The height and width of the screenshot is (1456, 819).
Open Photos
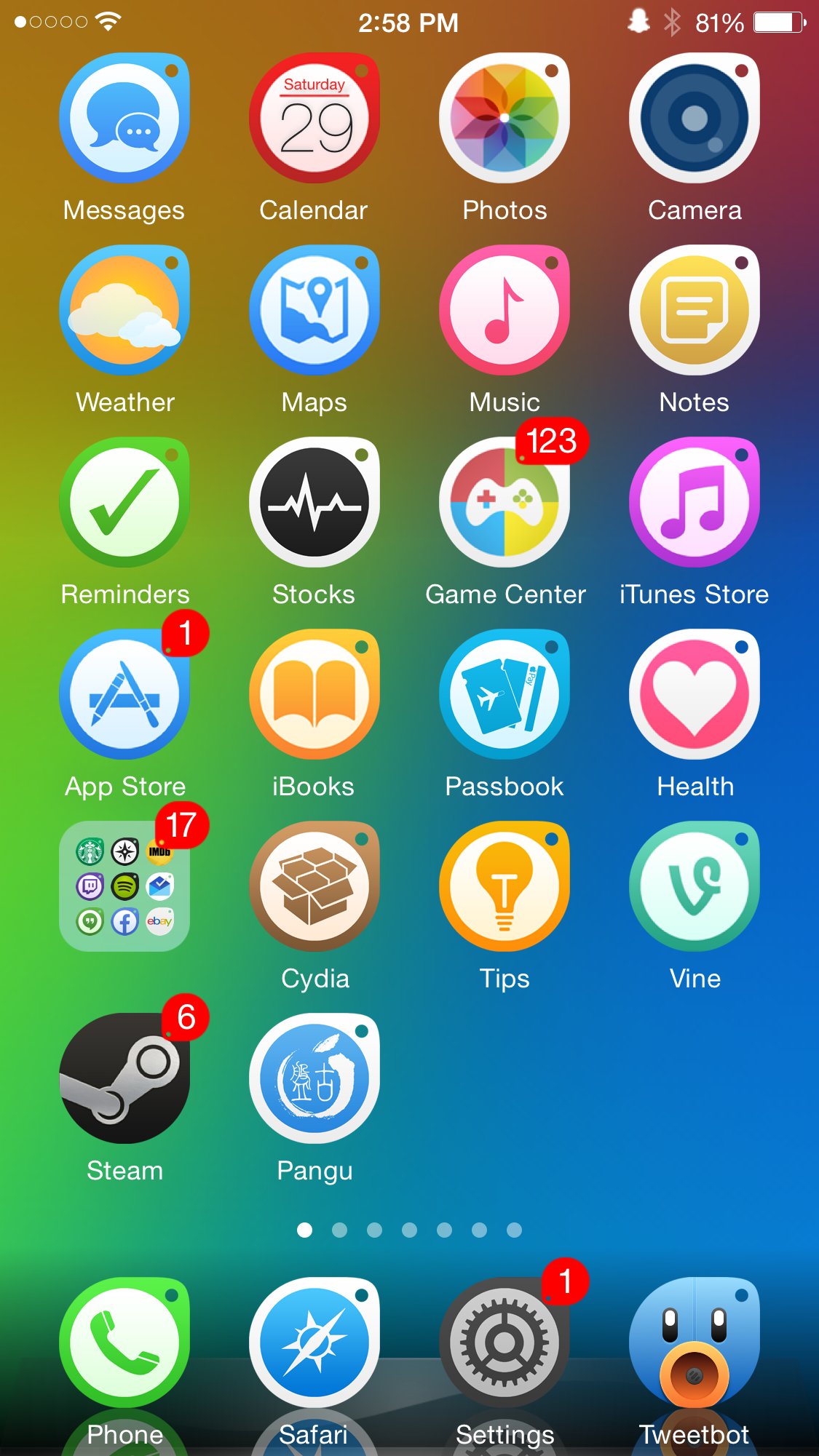505,119
